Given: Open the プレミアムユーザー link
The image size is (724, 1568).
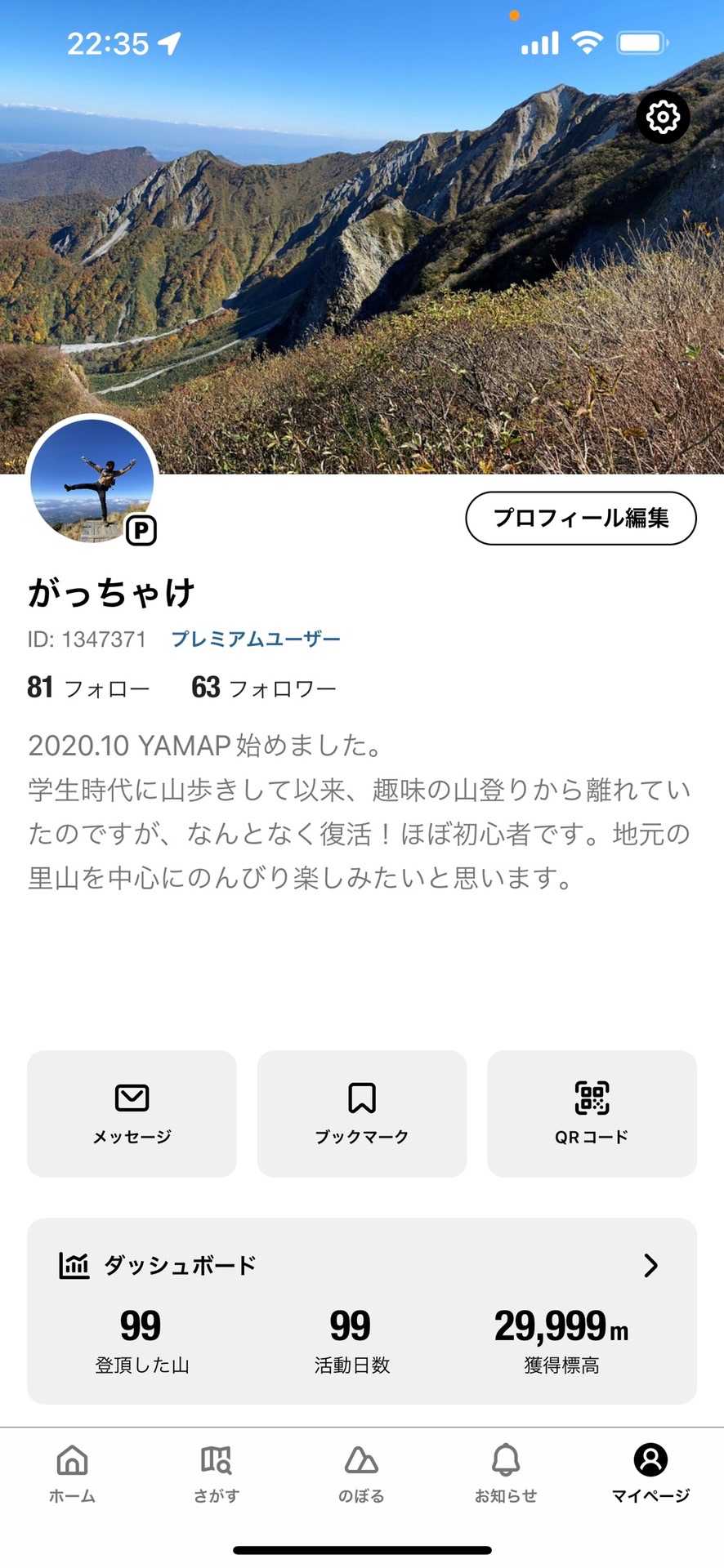Looking at the screenshot, I should pos(255,639).
